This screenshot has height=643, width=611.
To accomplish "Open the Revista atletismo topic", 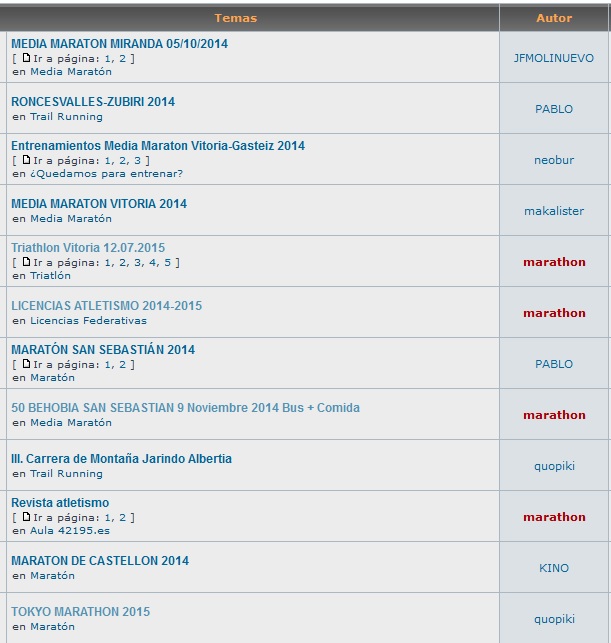I will [x=60, y=503].
